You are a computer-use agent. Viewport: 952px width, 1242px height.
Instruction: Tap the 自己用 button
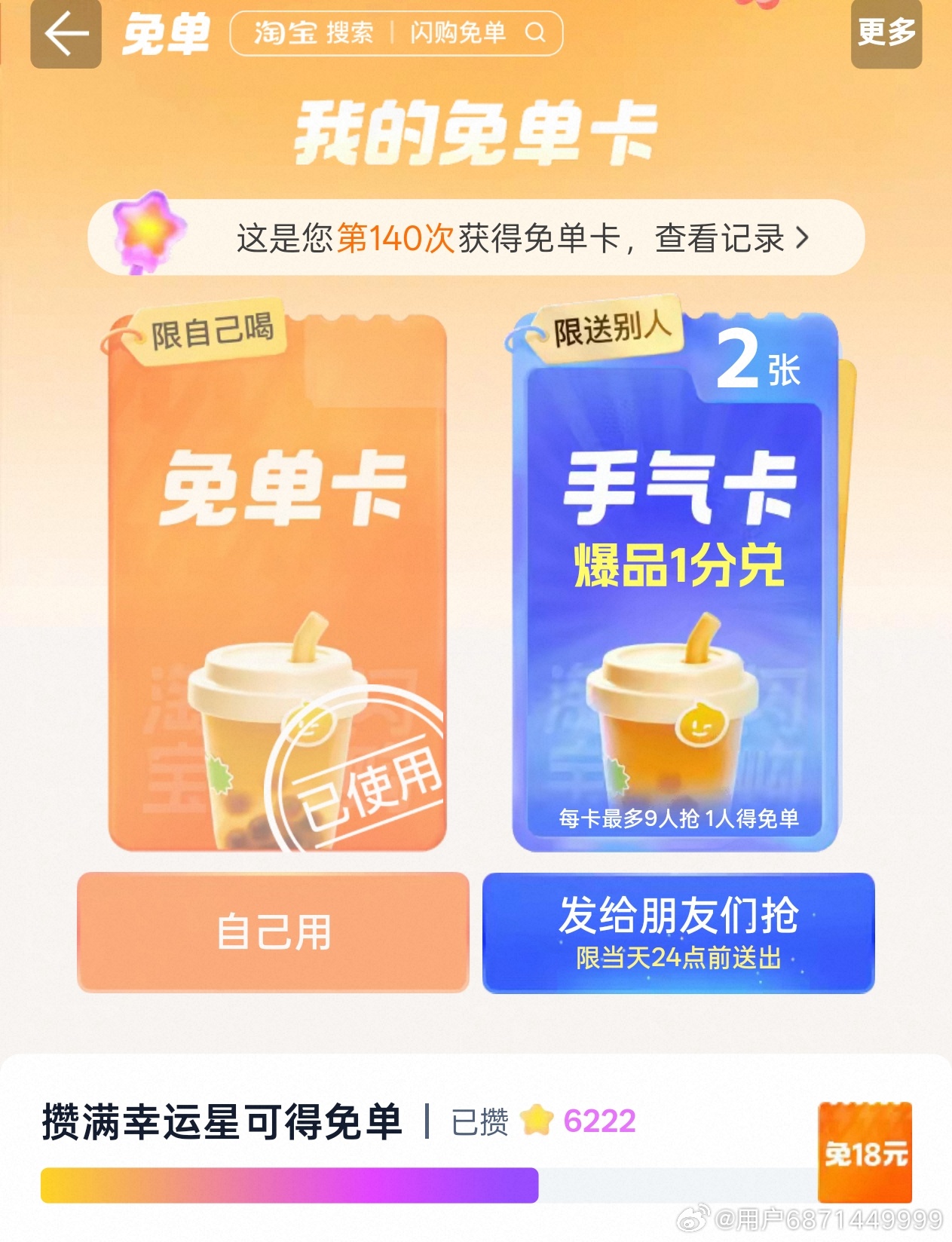click(273, 932)
